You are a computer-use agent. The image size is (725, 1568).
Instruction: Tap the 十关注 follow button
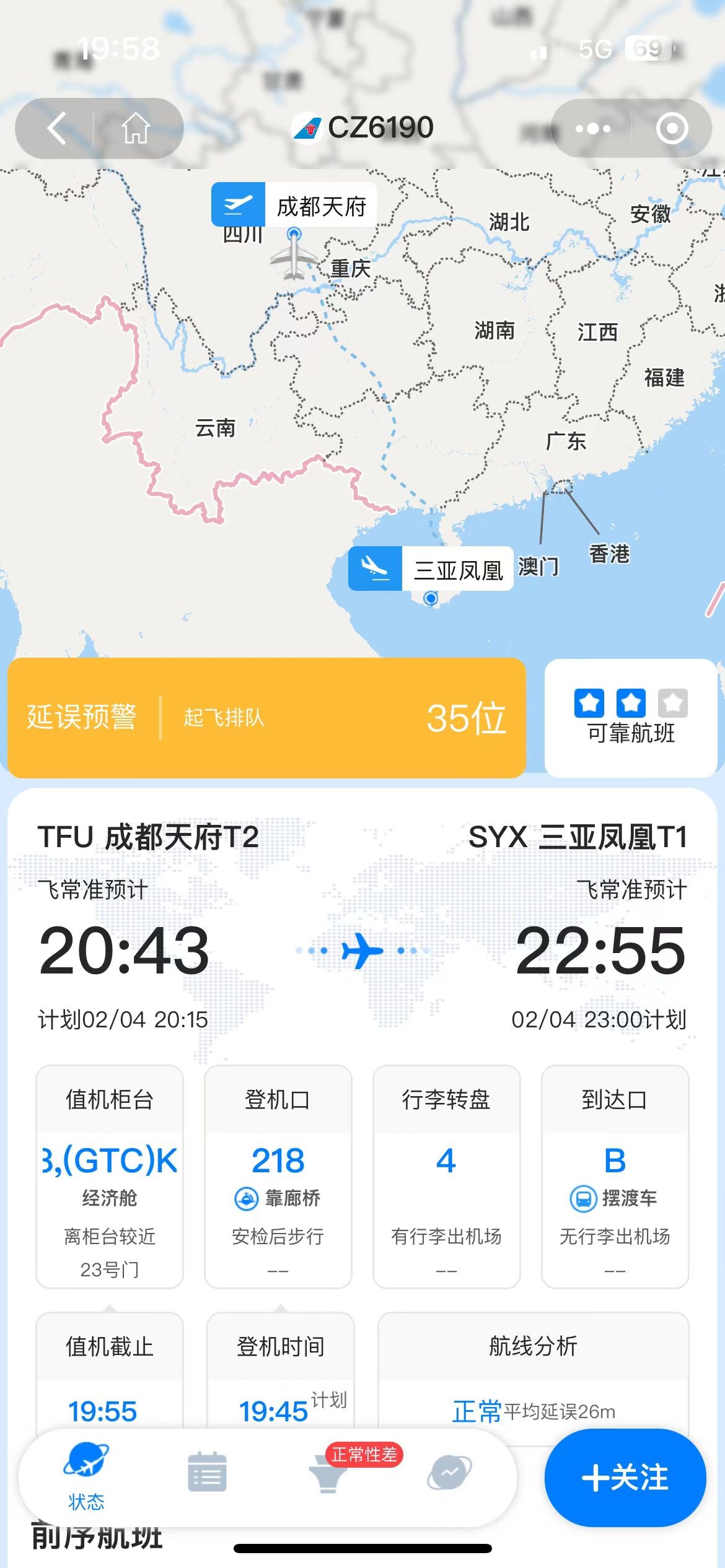[625, 1478]
